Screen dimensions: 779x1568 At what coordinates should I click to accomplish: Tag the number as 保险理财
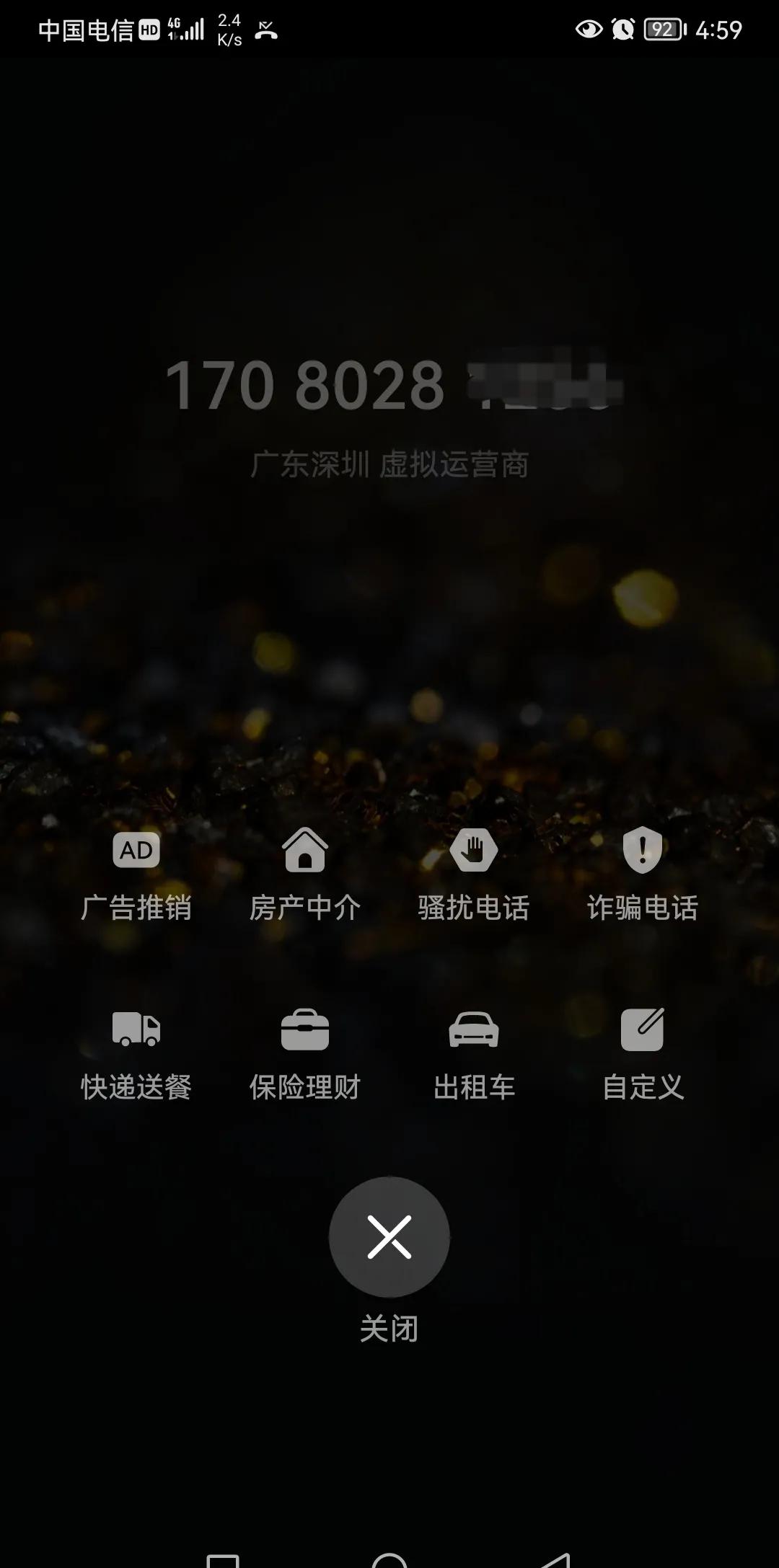(x=304, y=1054)
